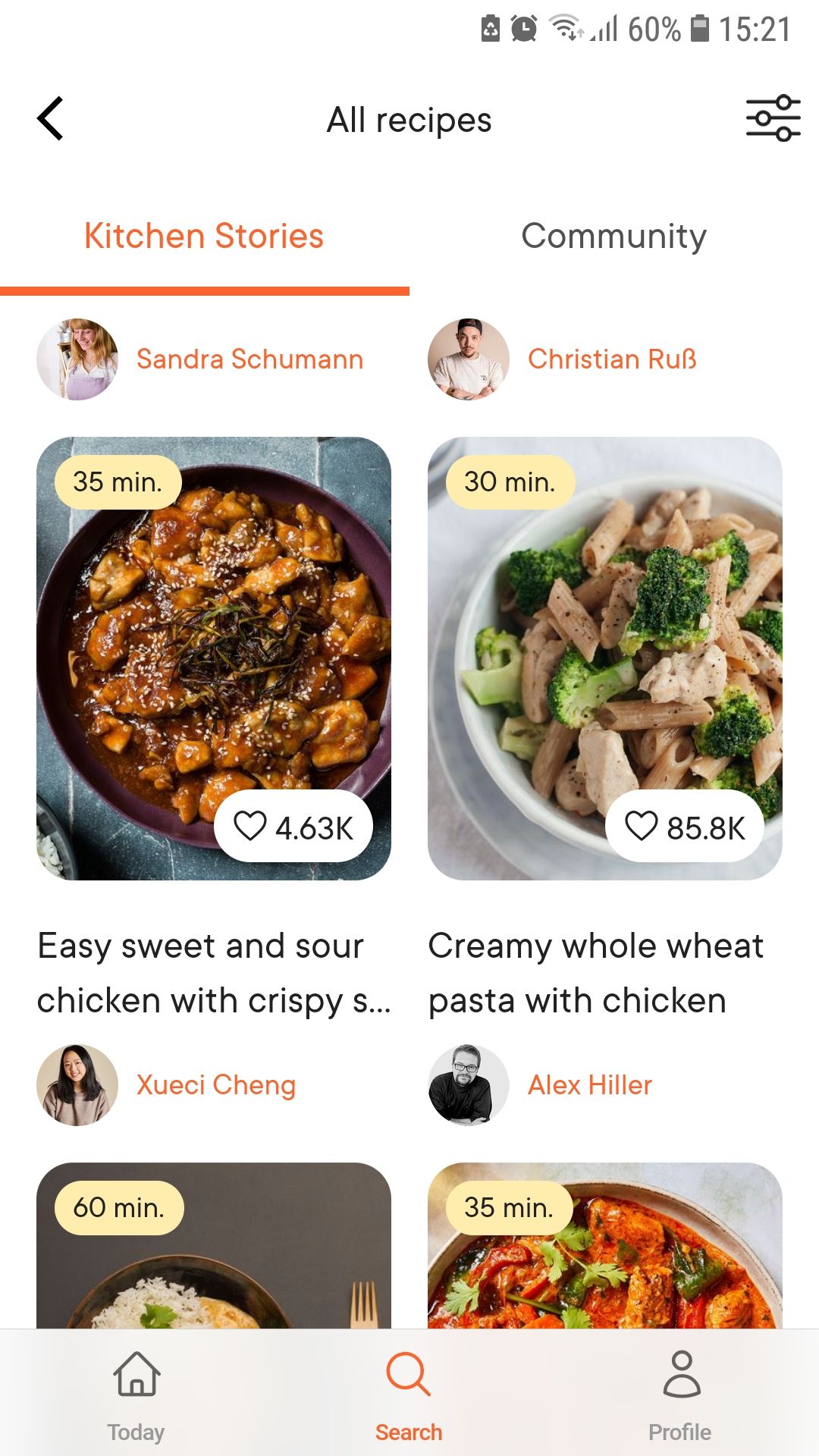Click Sandra Schumann's avatar icon

point(77,359)
